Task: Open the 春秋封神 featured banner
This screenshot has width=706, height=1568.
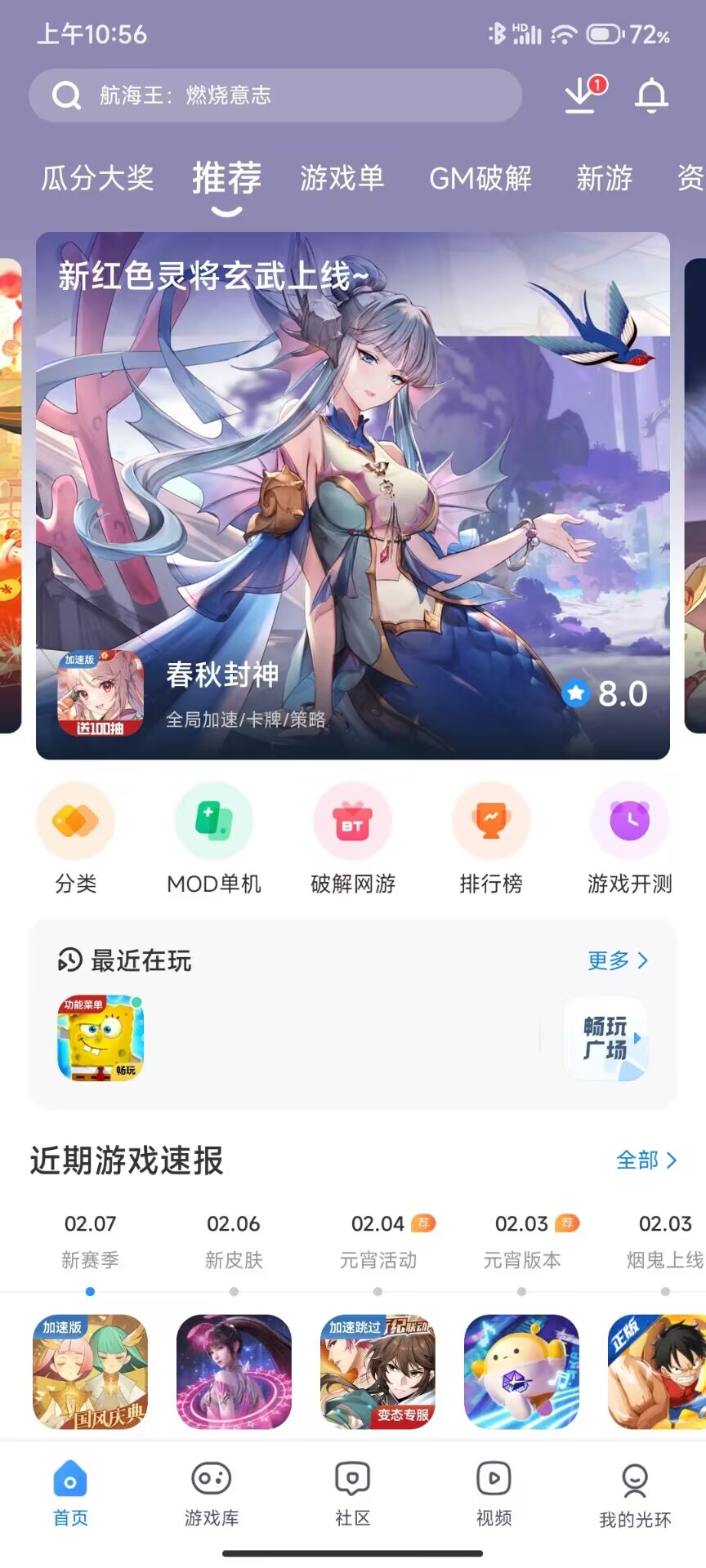Action: click(x=353, y=496)
